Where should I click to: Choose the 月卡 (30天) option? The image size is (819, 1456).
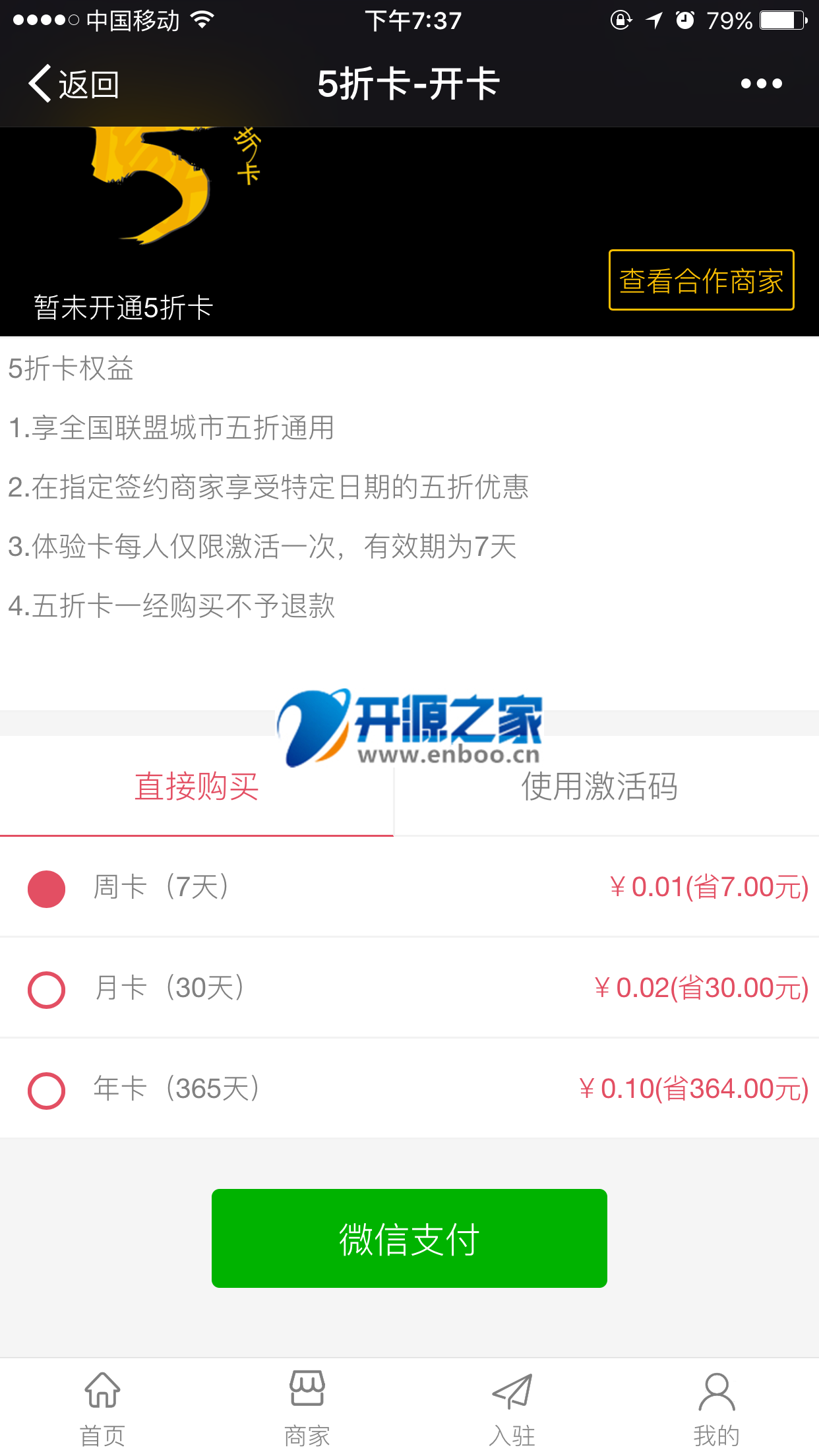pos(47,989)
